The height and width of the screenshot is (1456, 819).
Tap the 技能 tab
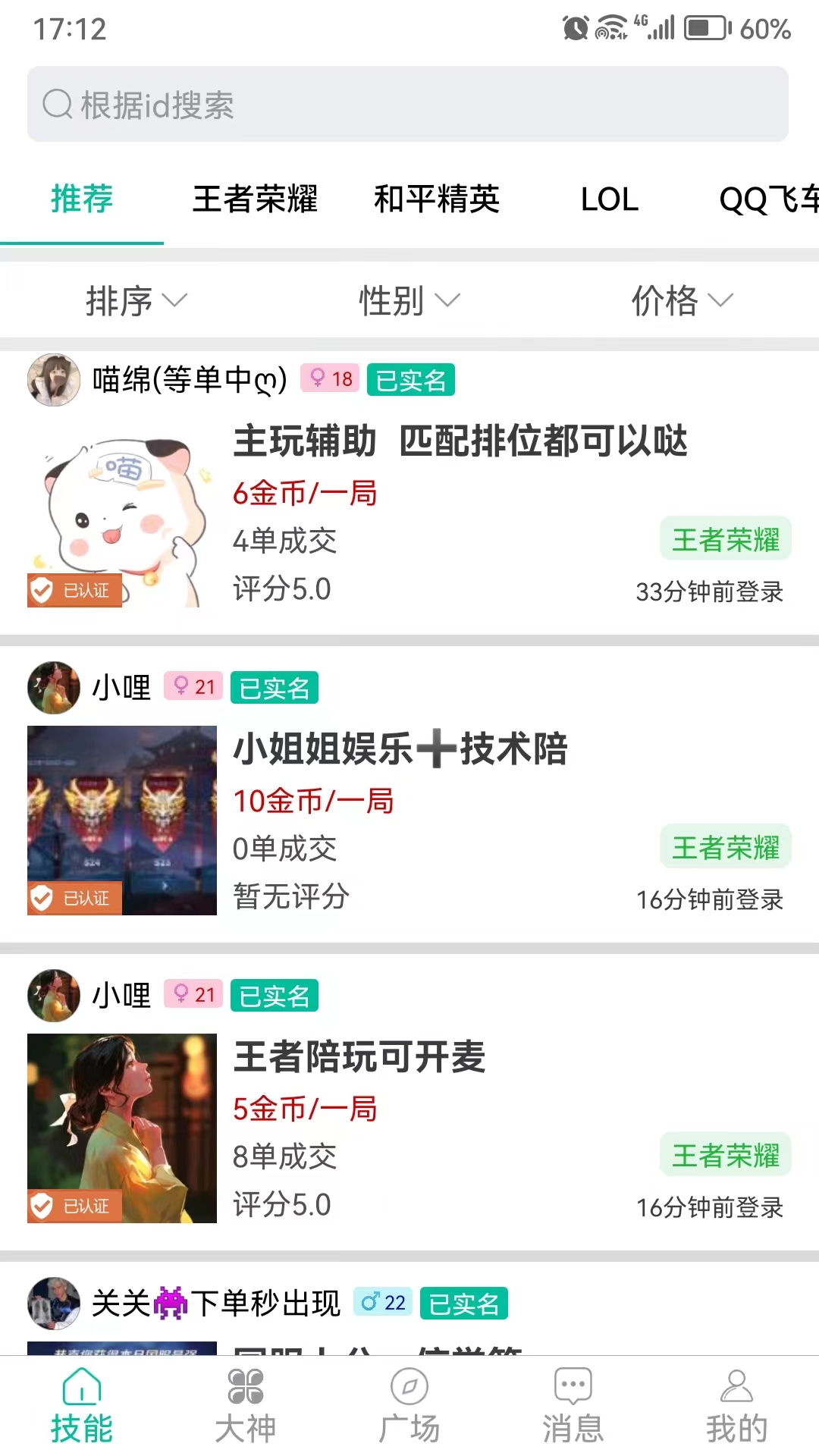tap(82, 1407)
